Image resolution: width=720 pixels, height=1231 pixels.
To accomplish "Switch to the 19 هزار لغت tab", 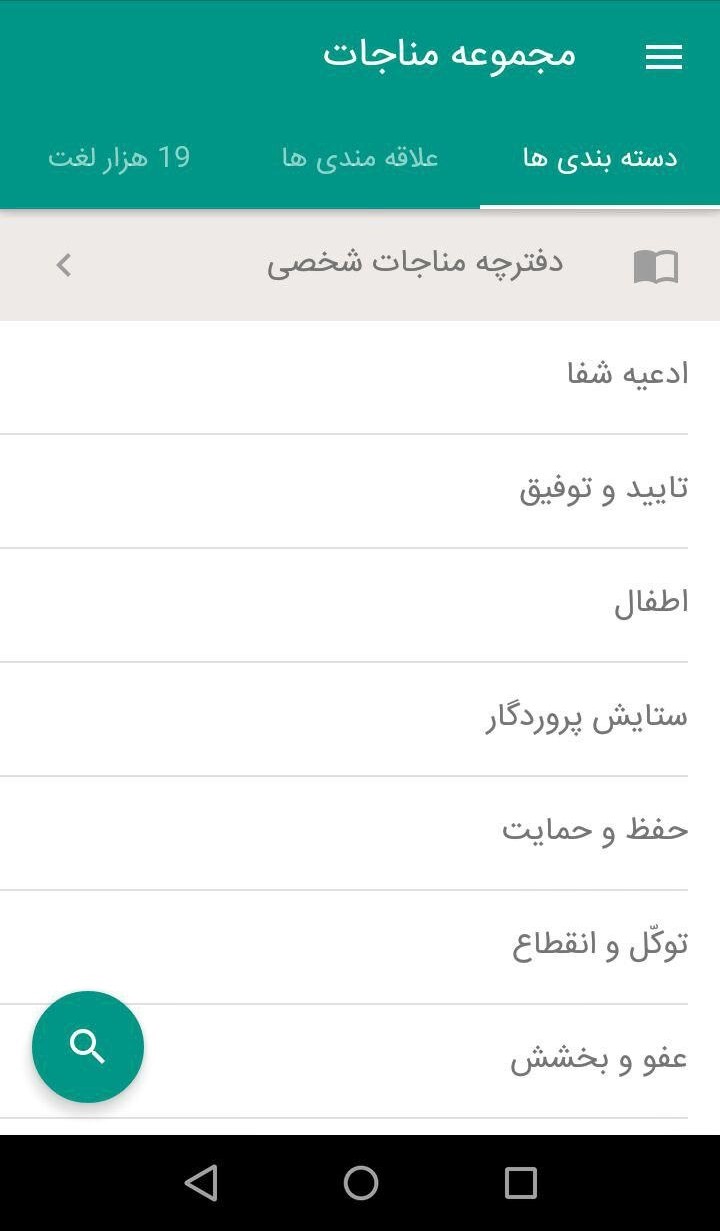I will (120, 158).
